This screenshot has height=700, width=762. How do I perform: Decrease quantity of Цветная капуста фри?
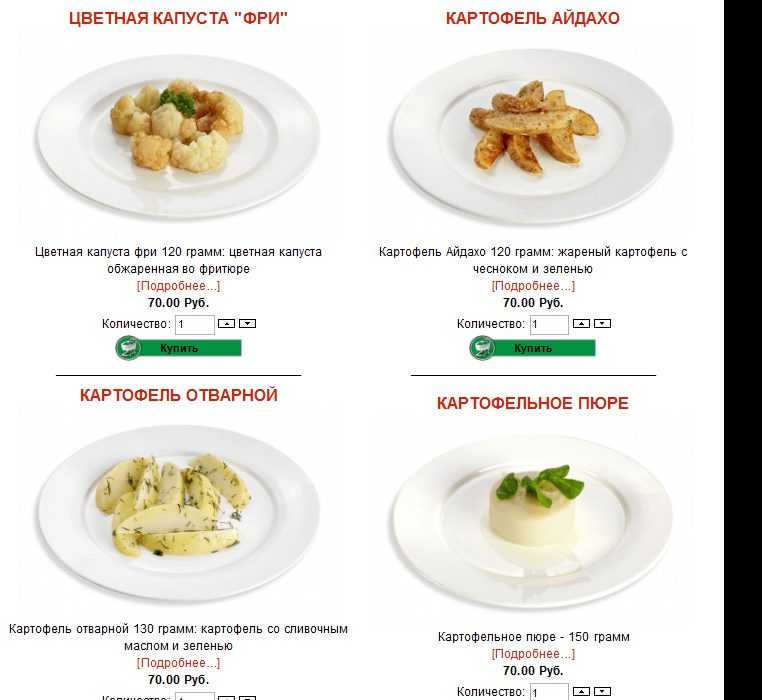(248, 324)
